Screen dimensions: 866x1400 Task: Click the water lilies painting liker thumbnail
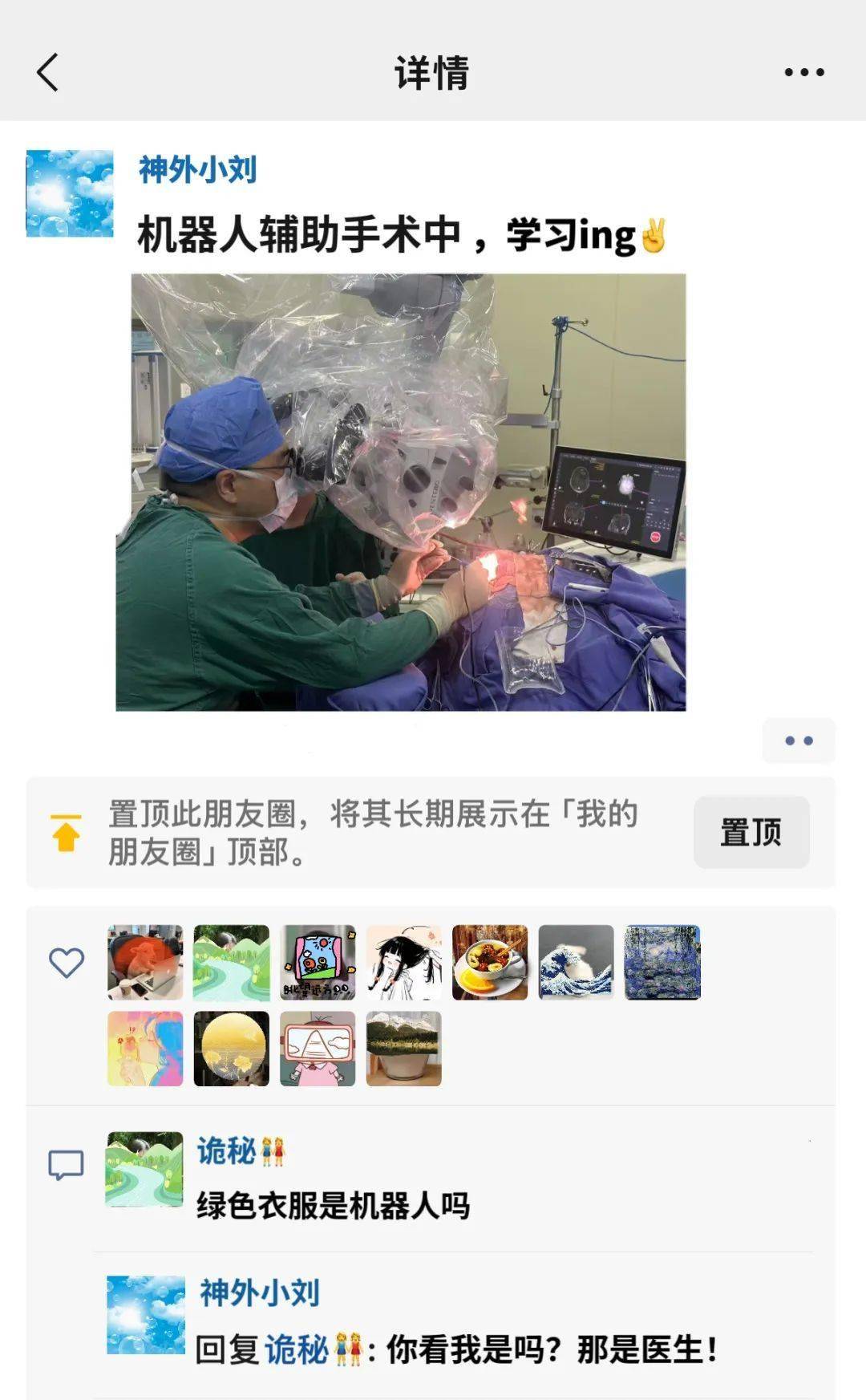coord(660,963)
